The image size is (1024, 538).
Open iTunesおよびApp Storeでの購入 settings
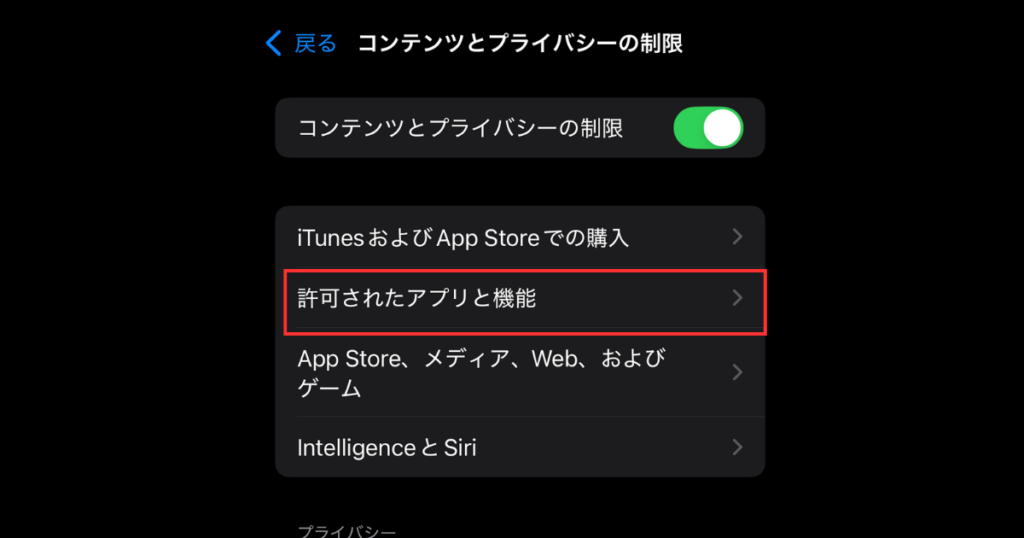[x=519, y=238]
